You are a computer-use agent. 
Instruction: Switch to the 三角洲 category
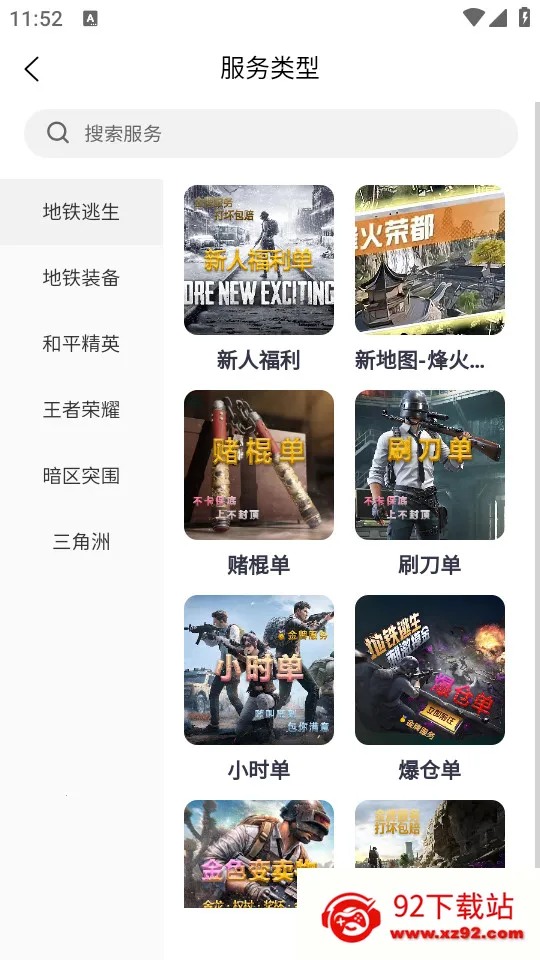[81, 542]
